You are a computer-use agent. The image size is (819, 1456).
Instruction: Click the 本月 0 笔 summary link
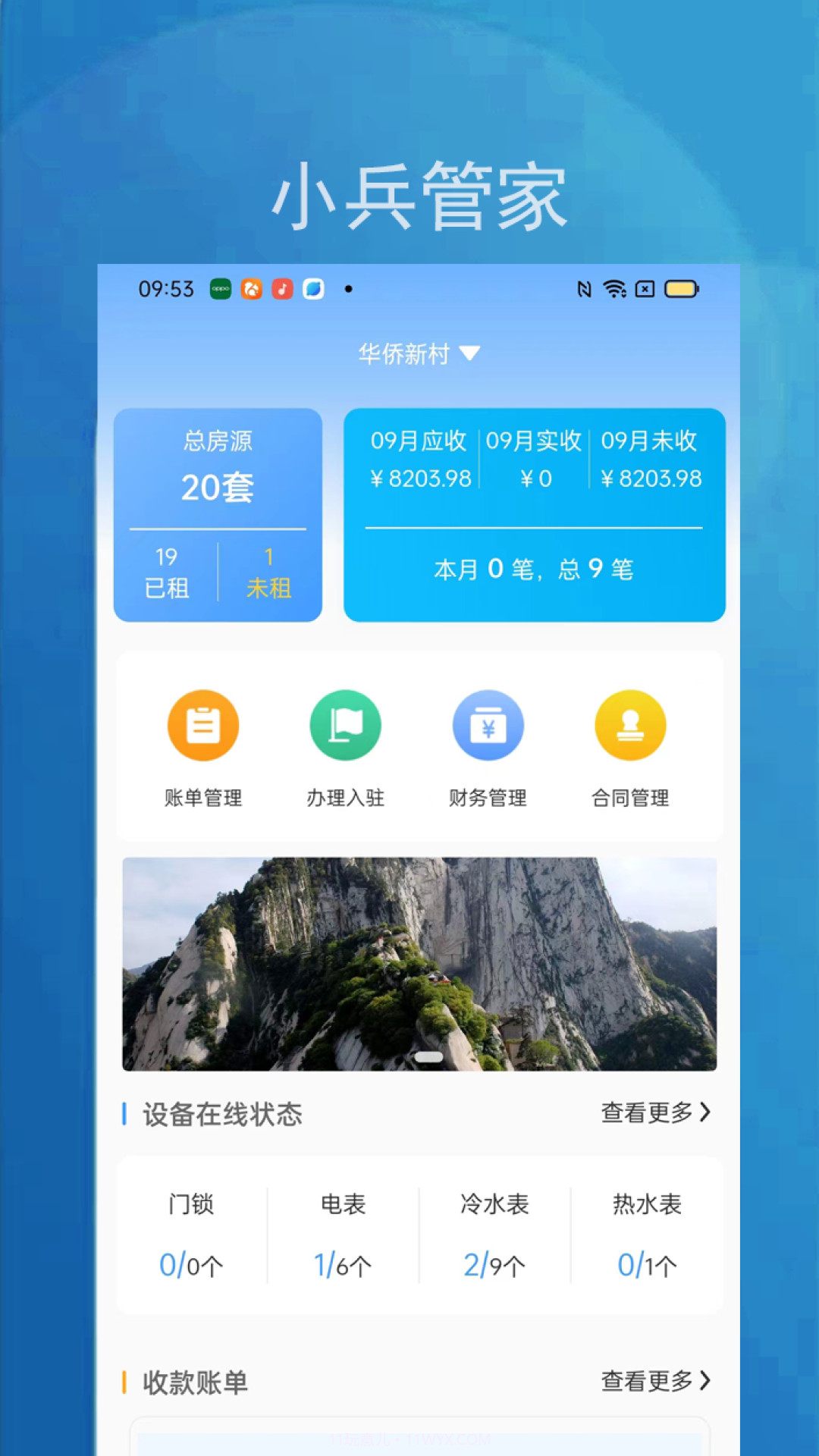pos(533,570)
